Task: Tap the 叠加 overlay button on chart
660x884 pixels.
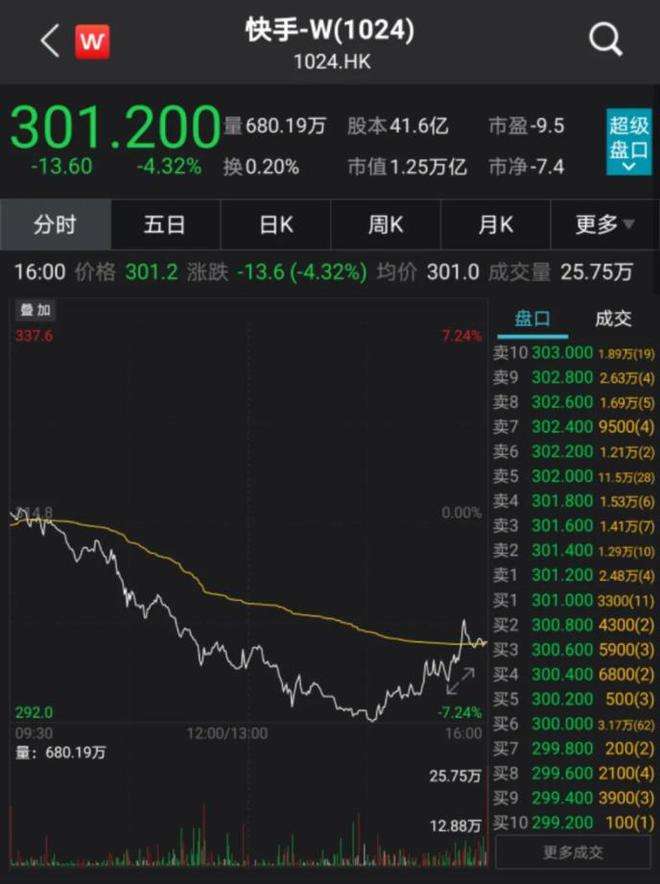Action: click(35, 311)
